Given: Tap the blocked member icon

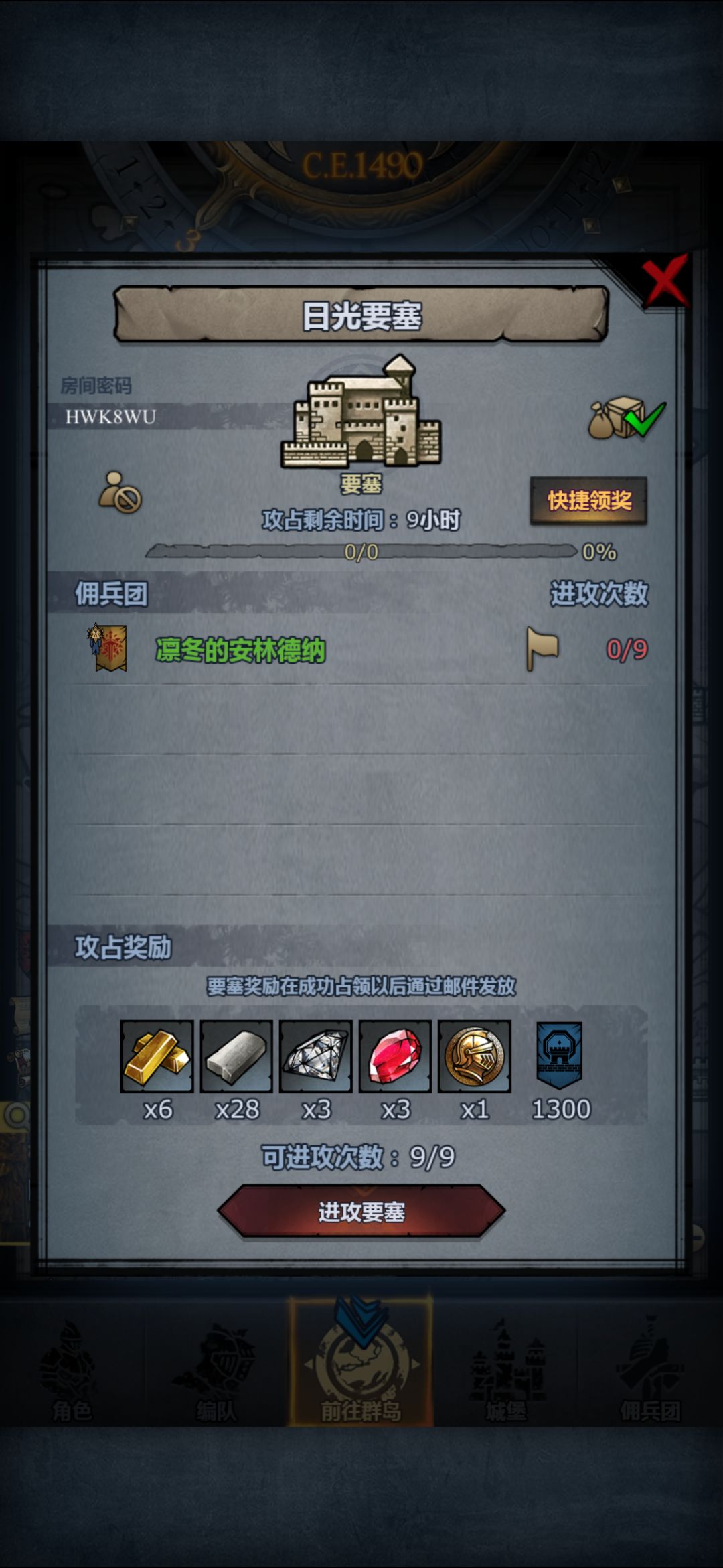Looking at the screenshot, I should click(120, 492).
